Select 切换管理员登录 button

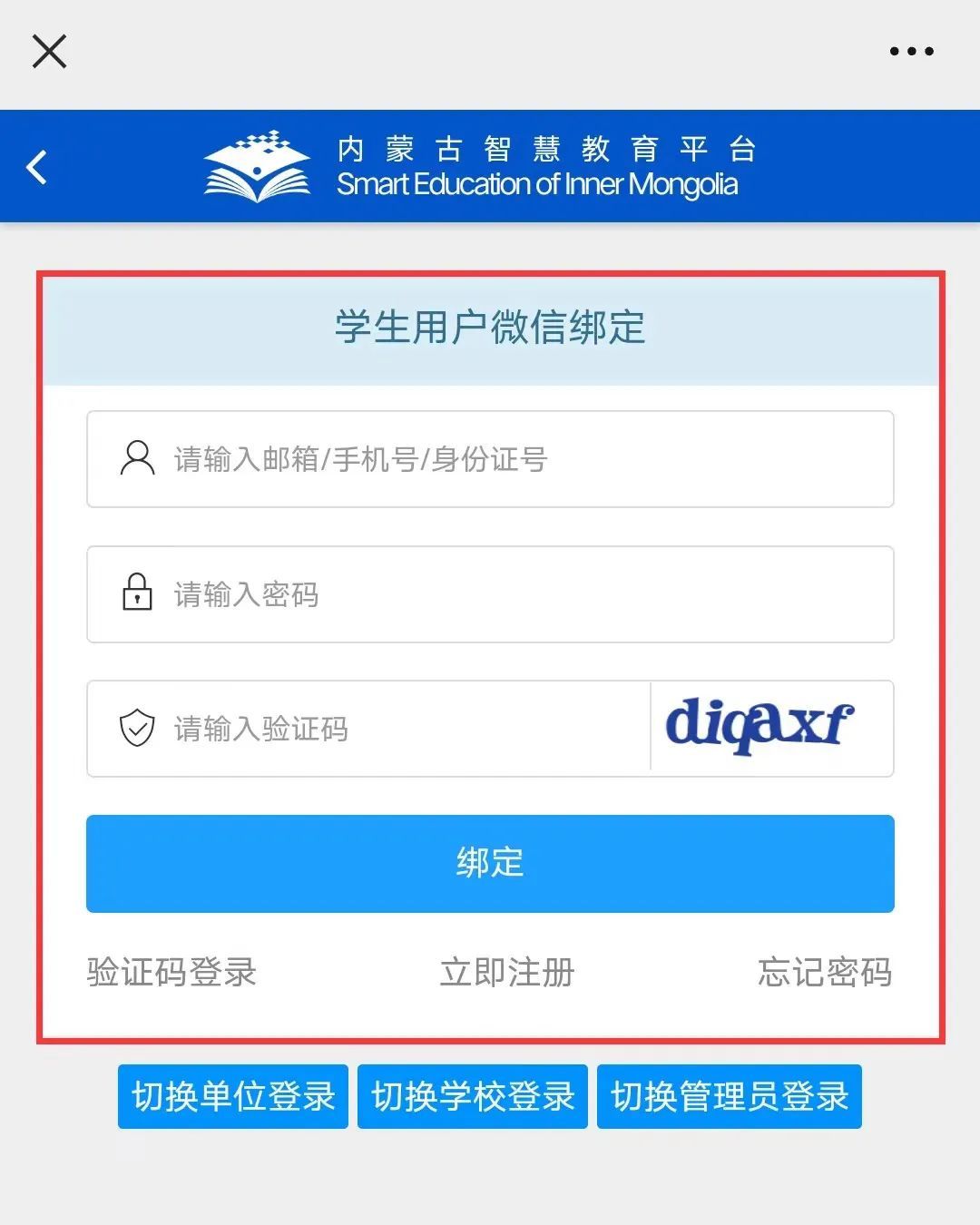tap(729, 1096)
